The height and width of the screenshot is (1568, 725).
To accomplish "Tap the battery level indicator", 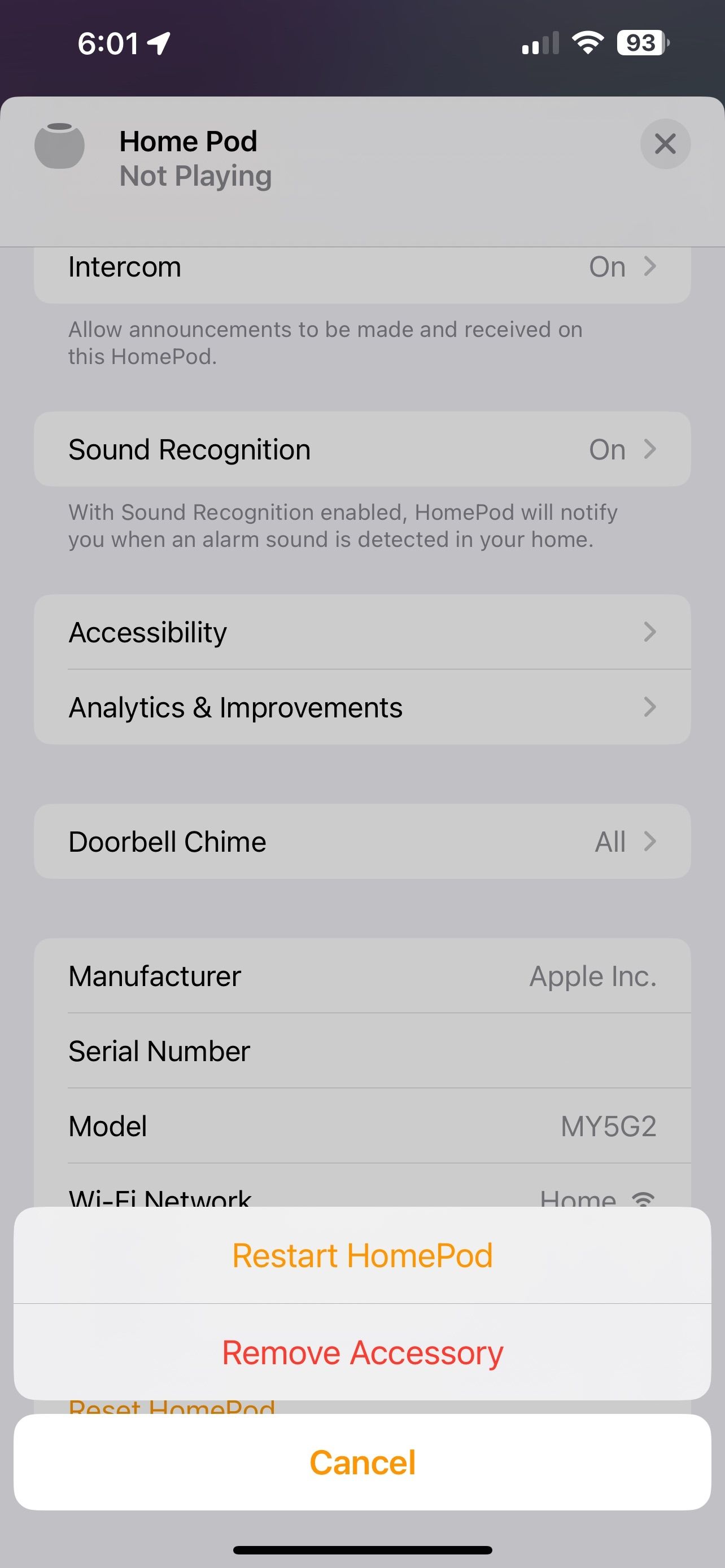I will (x=638, y=42).
